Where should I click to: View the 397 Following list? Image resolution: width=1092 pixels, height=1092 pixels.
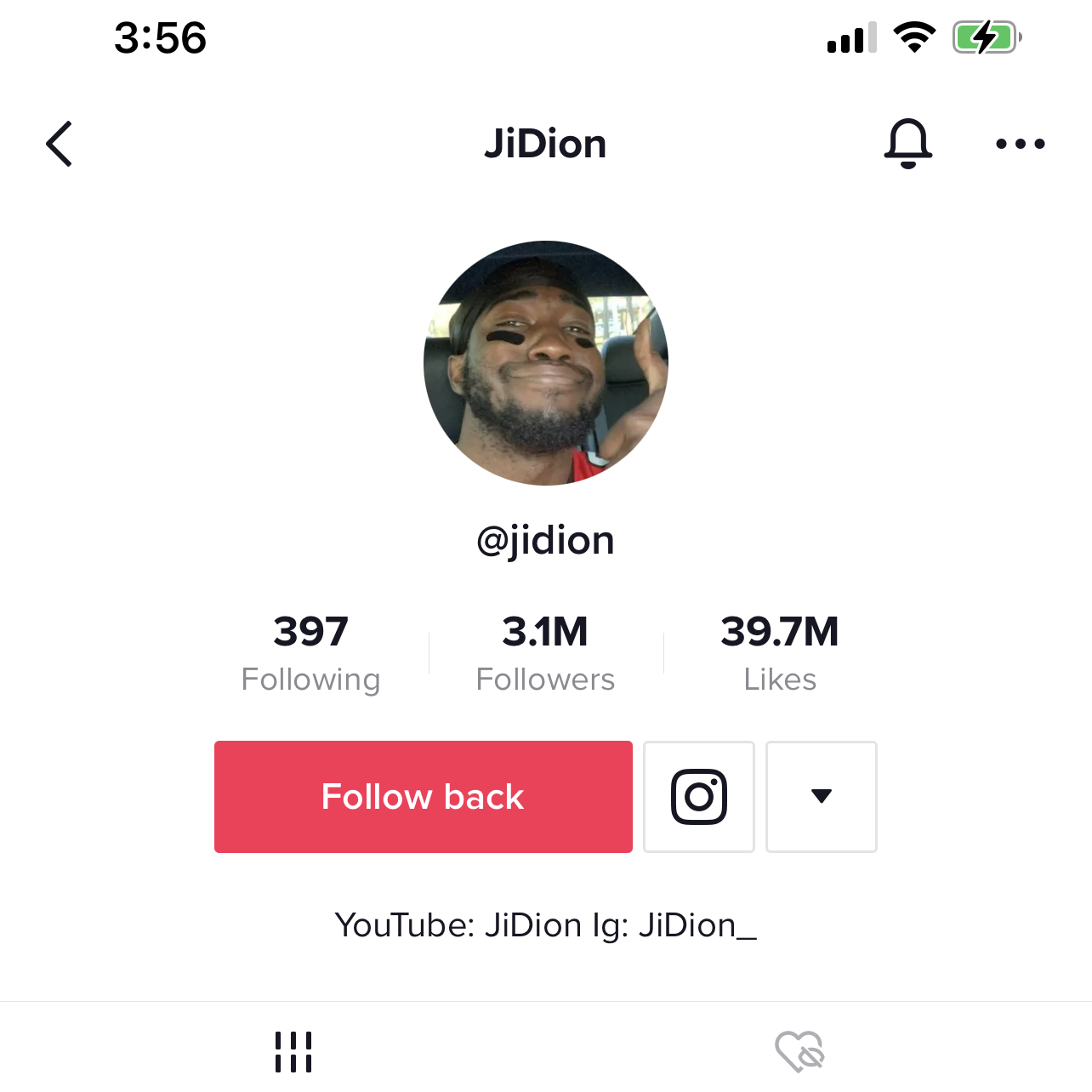[x=310, y=652]
